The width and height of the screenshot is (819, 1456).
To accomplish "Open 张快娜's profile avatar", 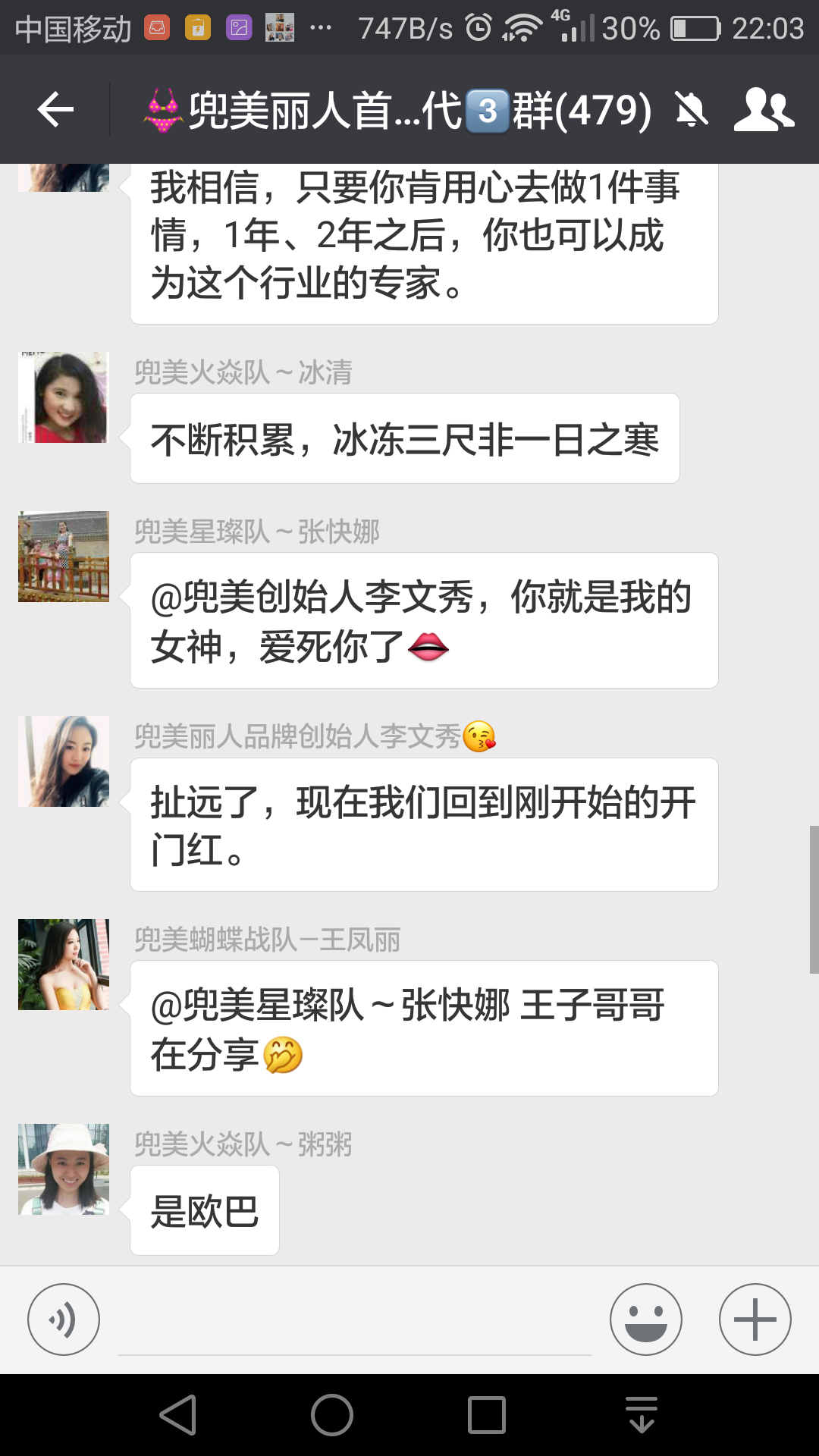I will 64,557.
